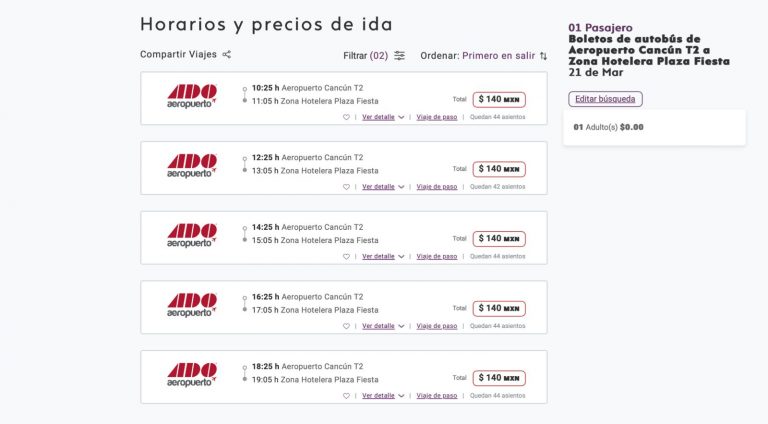Favorite the 16:25 h trip heart icon

[346, 326]
